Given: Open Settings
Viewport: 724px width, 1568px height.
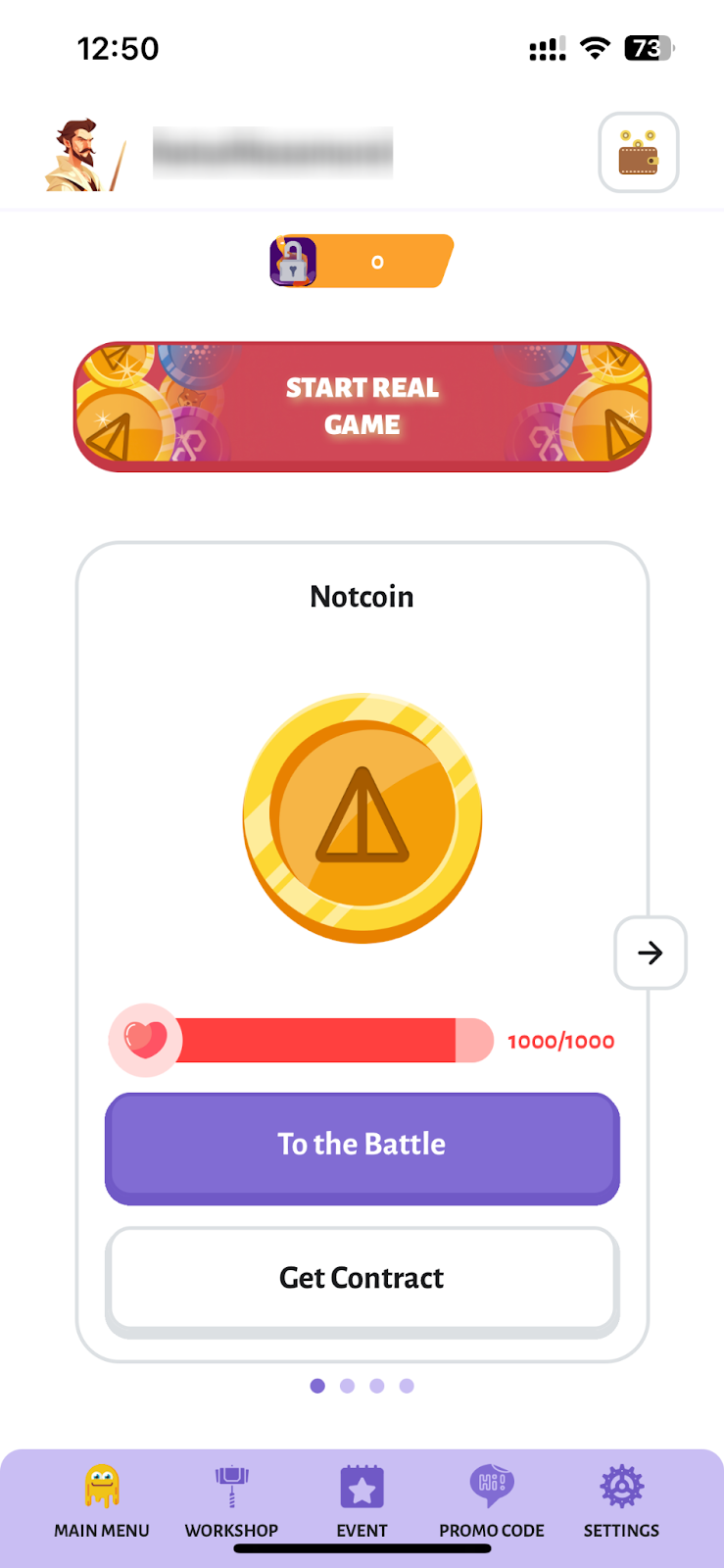Looking at the screenshot, I should [x=621, y=1501].
